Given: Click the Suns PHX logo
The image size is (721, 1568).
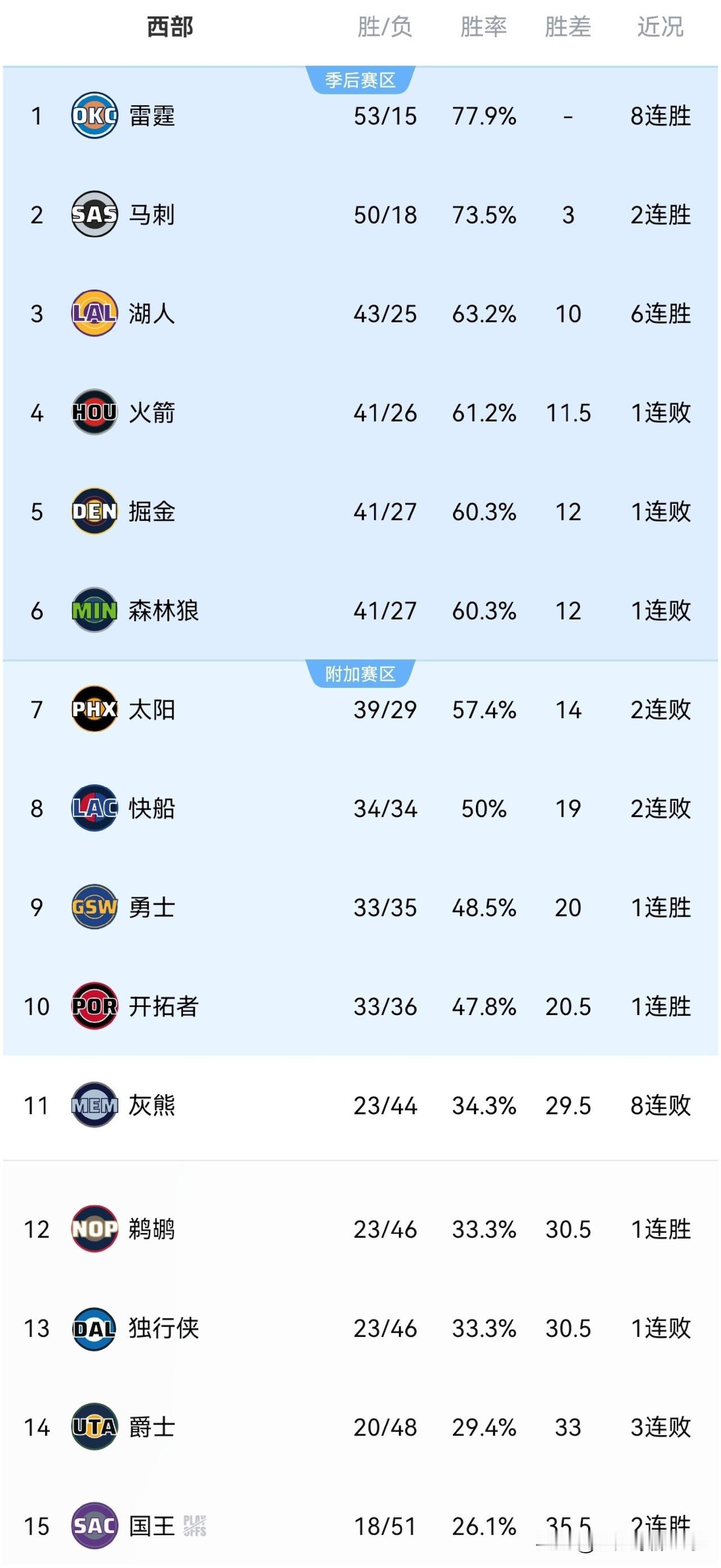Looking at the screenshot, I should [94, 710].
